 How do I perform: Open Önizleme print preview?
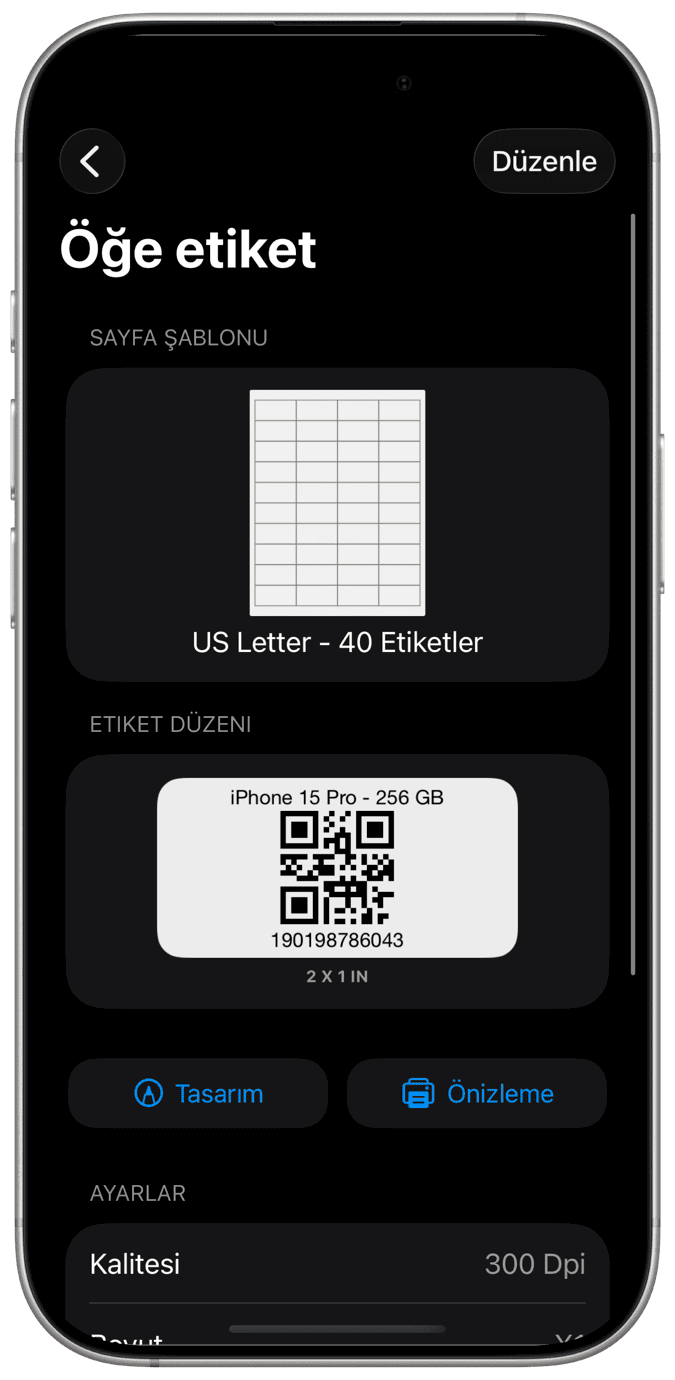pyautogui.click(x=477, y=1093)
